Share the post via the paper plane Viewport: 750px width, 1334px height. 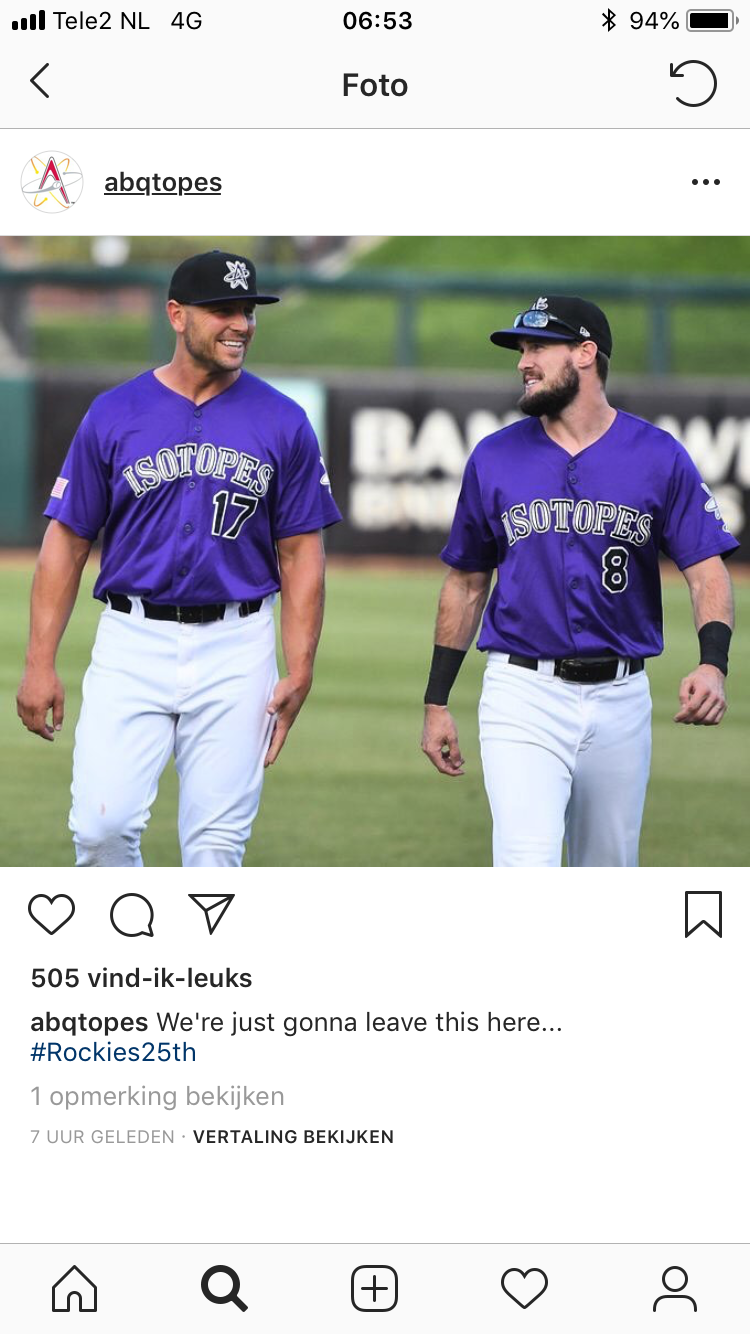(211, 914)
